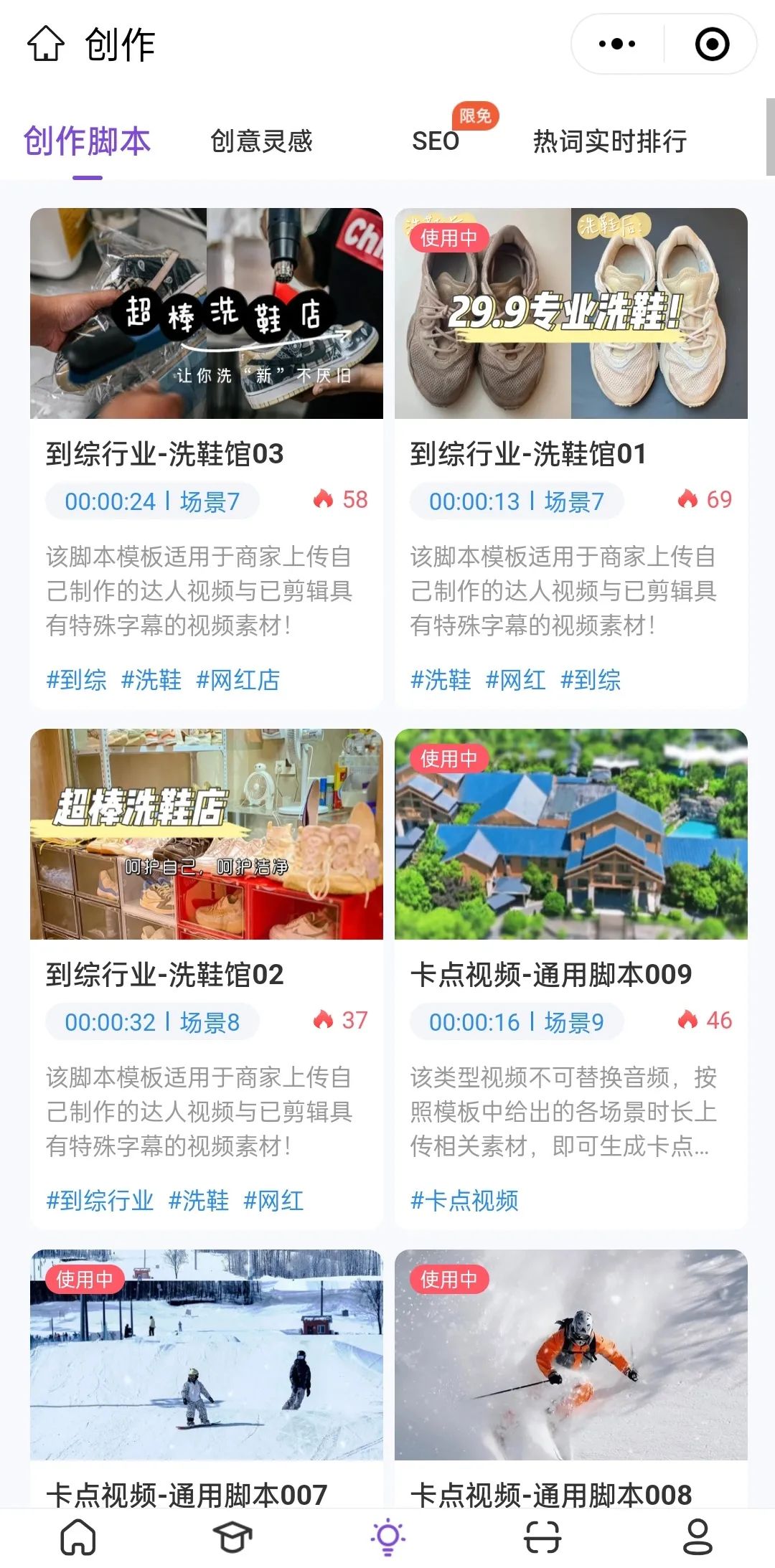Screen dimensions: 775x1568
Task: Tap the 使用中 badge on 通用脚本009 card
Action: [448, 758]
